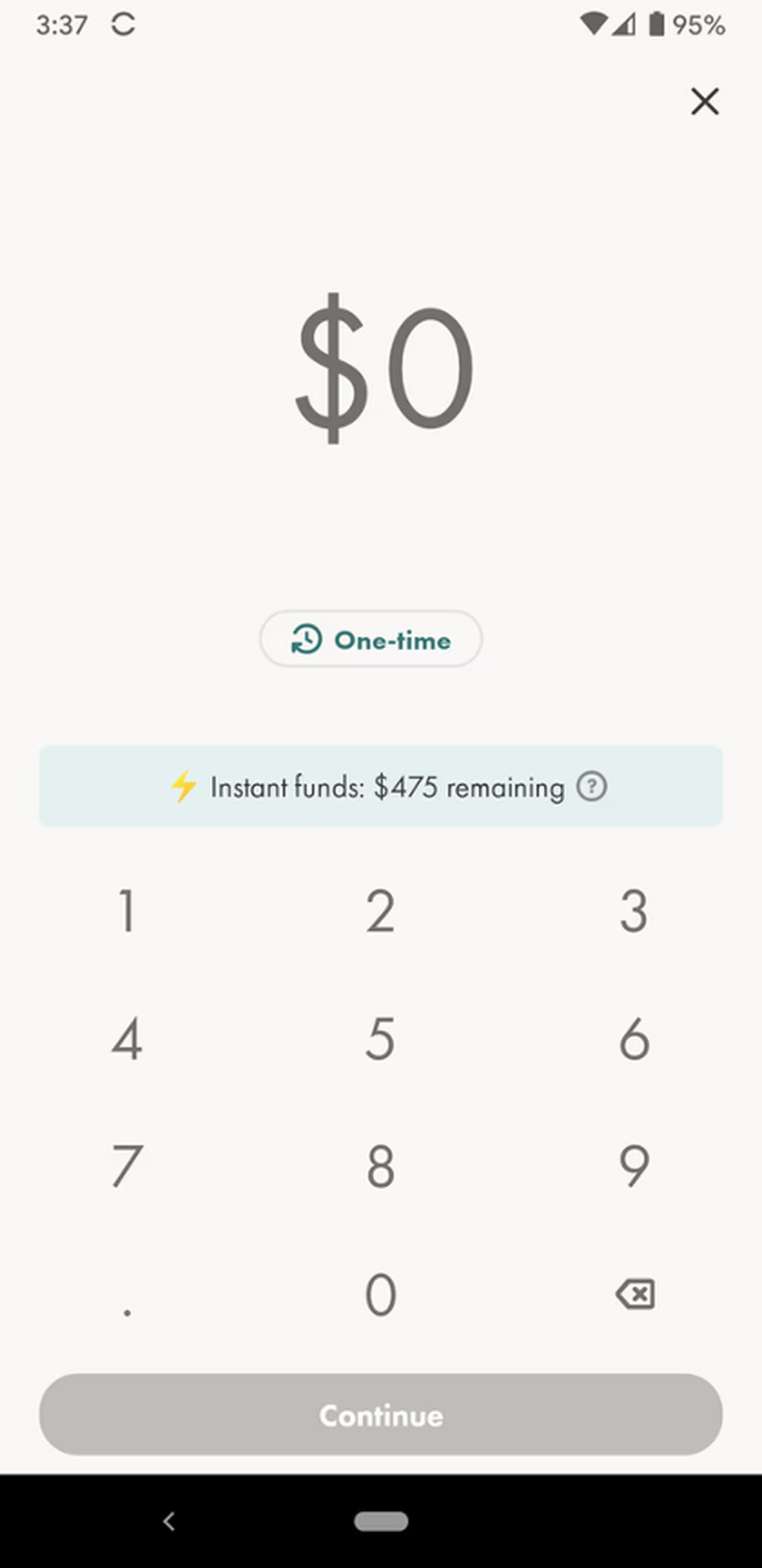This screenshot has width=762, height=1568.
Task: Tap the Continue button
Action: click(381, 1414)
